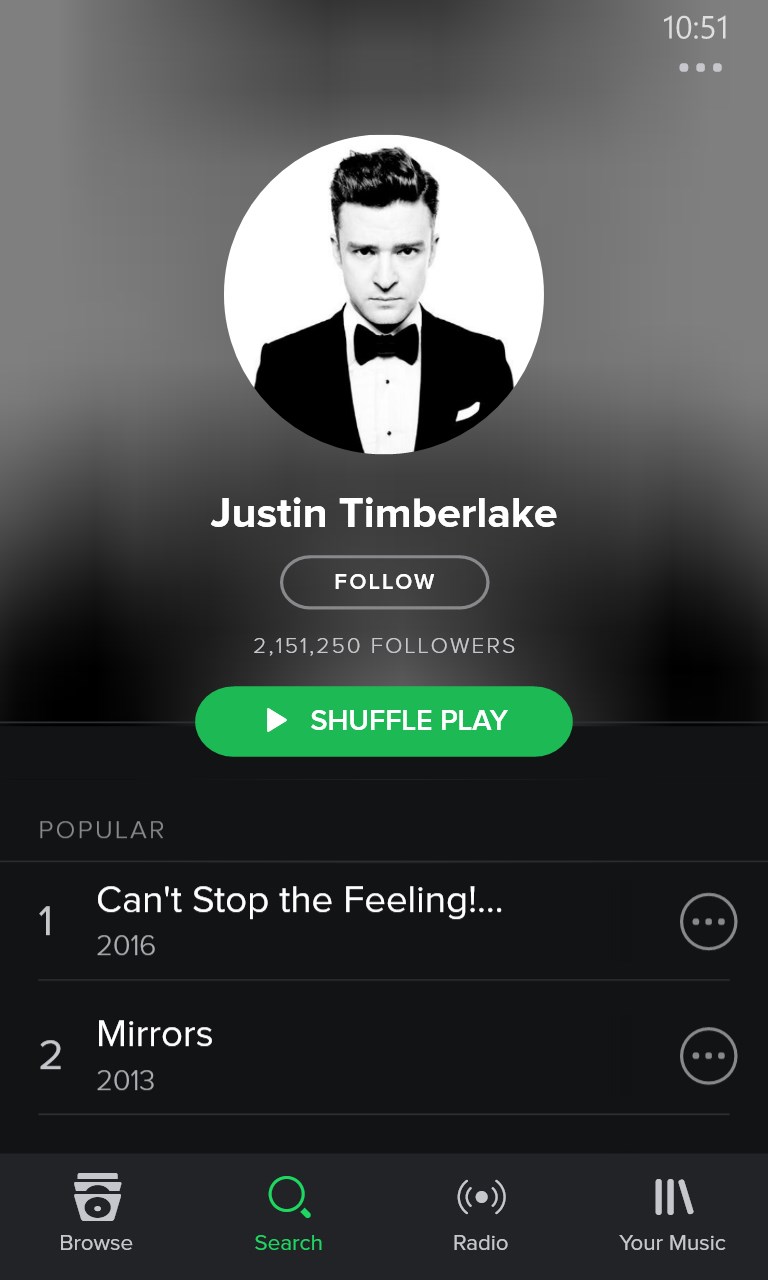Go to the Search tab

[x=288, y=1213]
